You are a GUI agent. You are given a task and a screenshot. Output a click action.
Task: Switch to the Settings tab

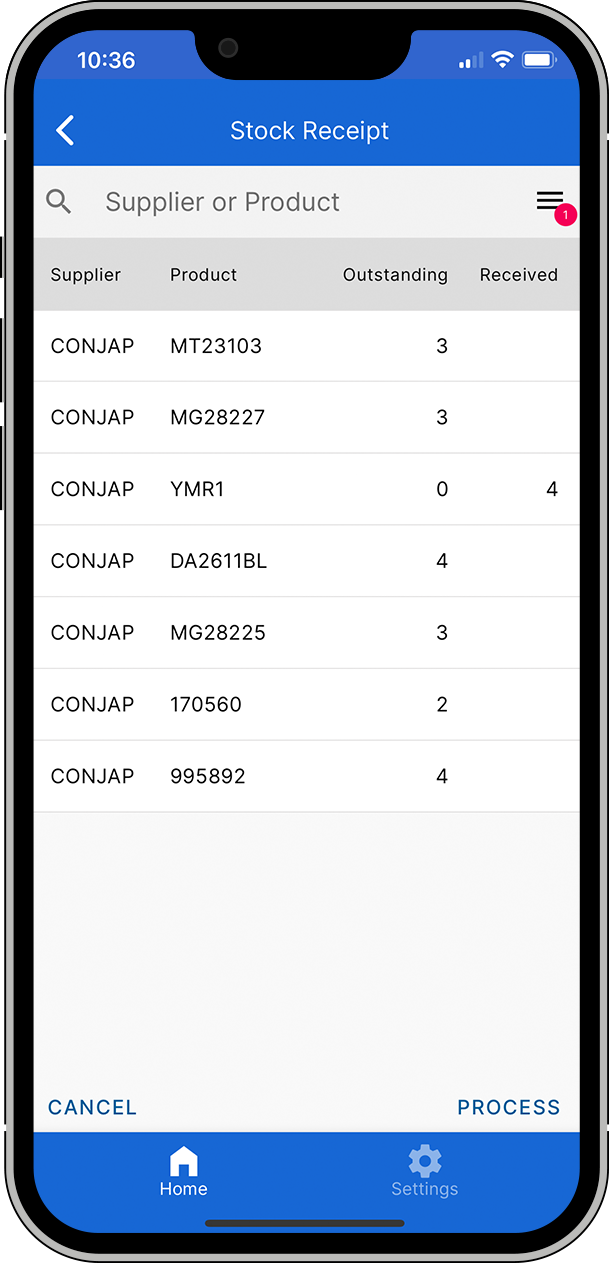click(425, 1172)
